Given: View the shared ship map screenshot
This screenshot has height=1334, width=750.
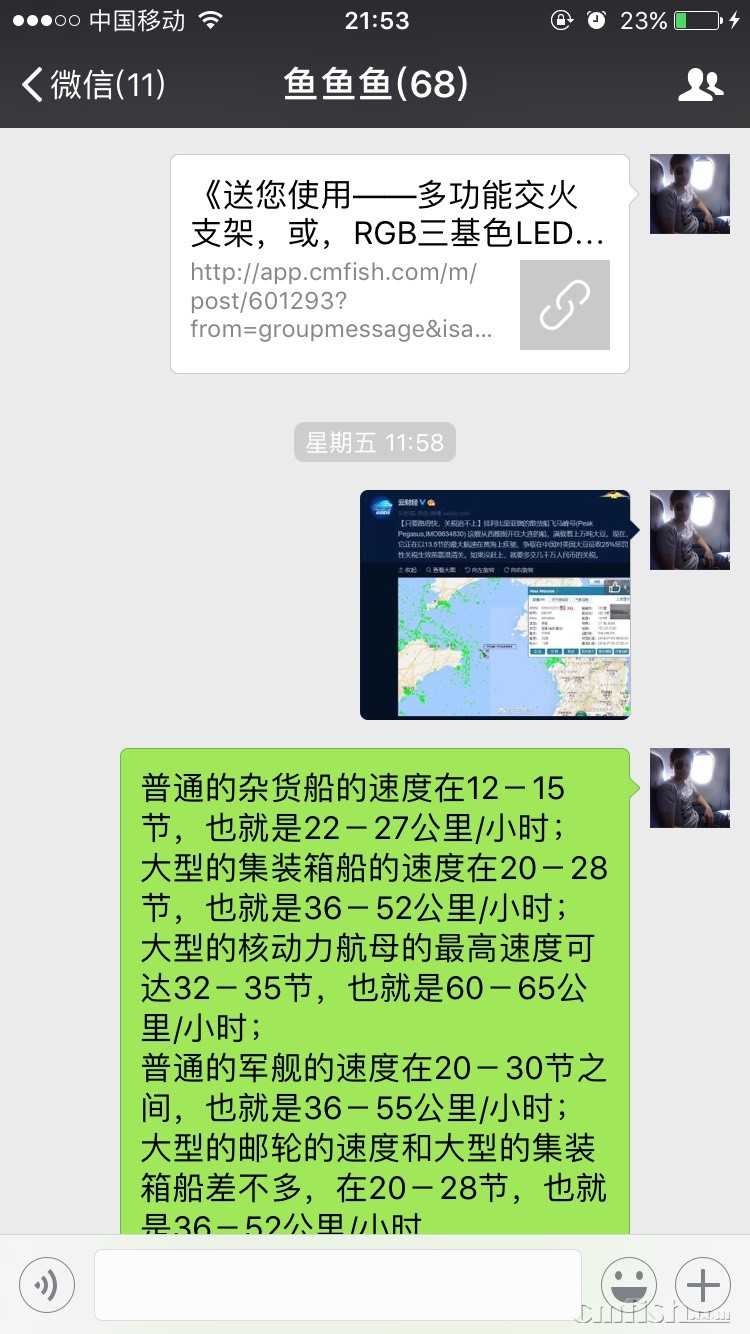Looking at the screenshot, I should tap(495, 605).
